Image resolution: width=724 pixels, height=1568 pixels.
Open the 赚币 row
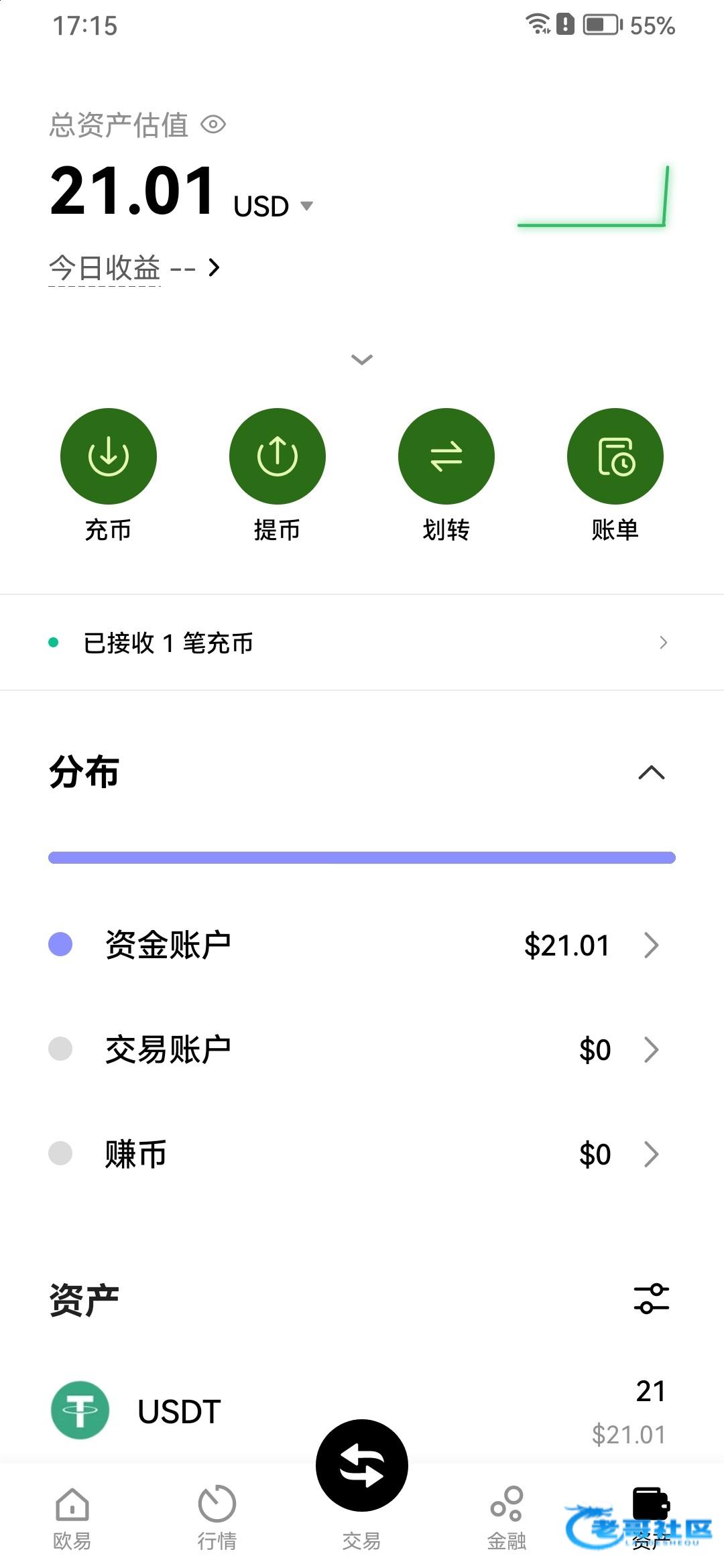[x=362, y=1154]
